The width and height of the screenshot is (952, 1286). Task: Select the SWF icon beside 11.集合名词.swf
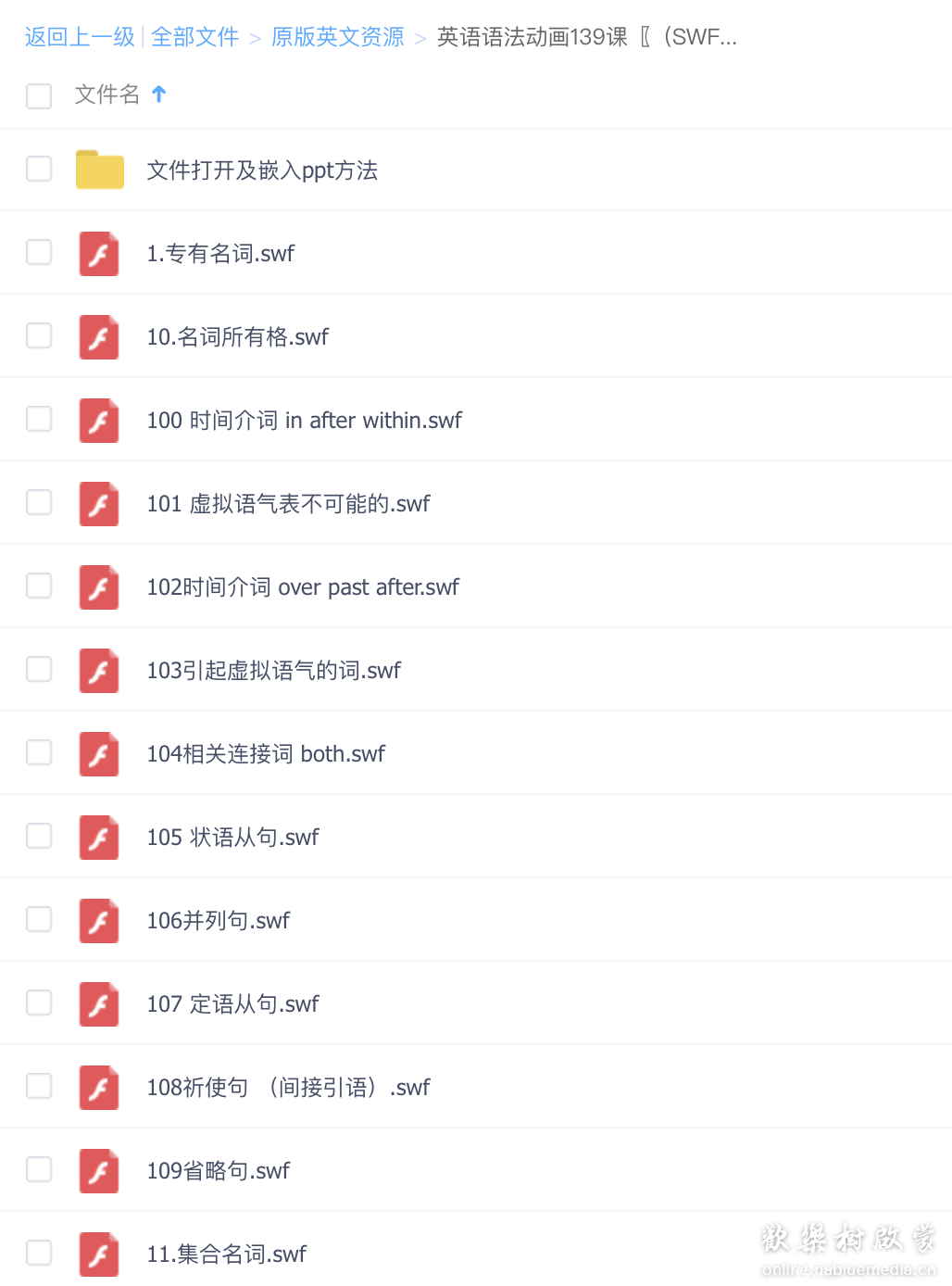[x=98, y=1254]
